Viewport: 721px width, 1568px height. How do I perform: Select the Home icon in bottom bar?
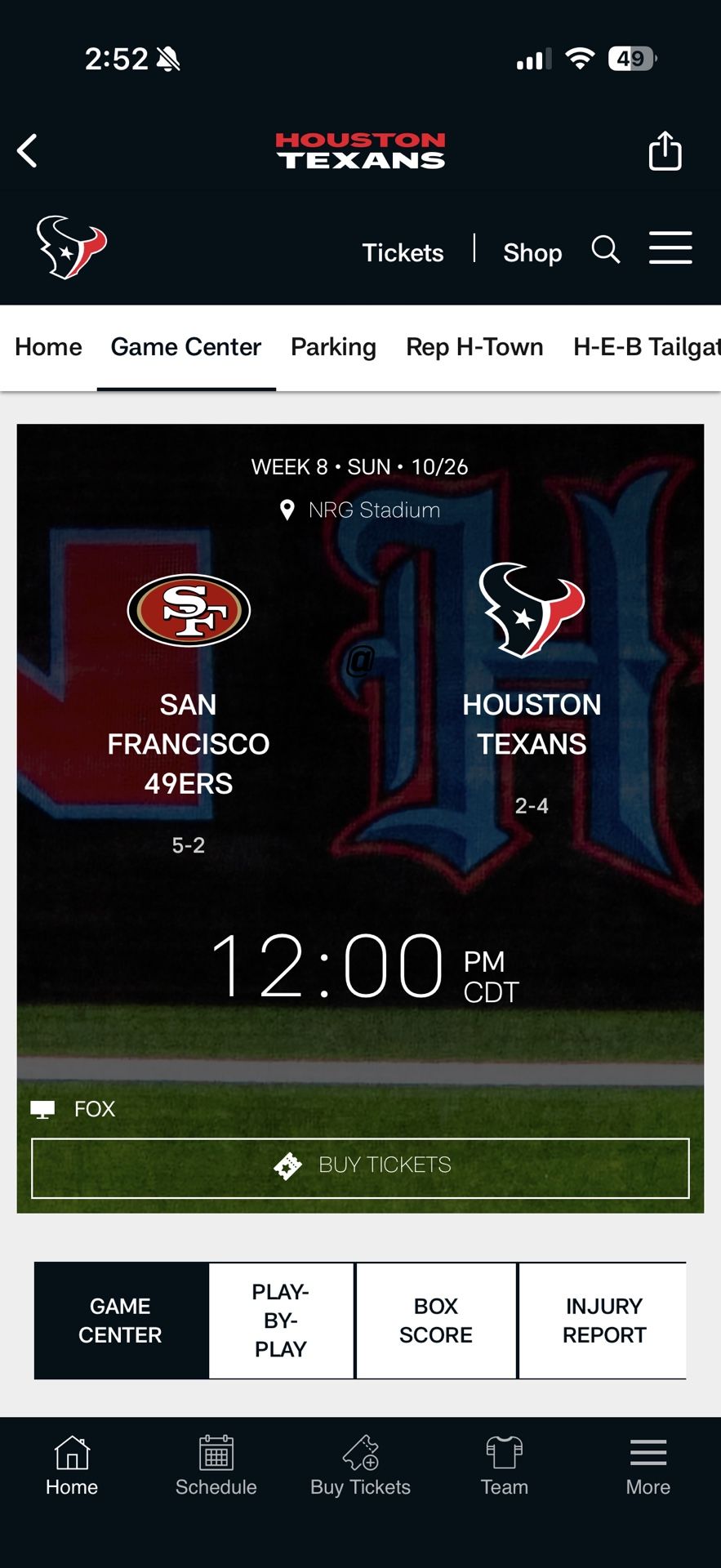(72, 1468)
